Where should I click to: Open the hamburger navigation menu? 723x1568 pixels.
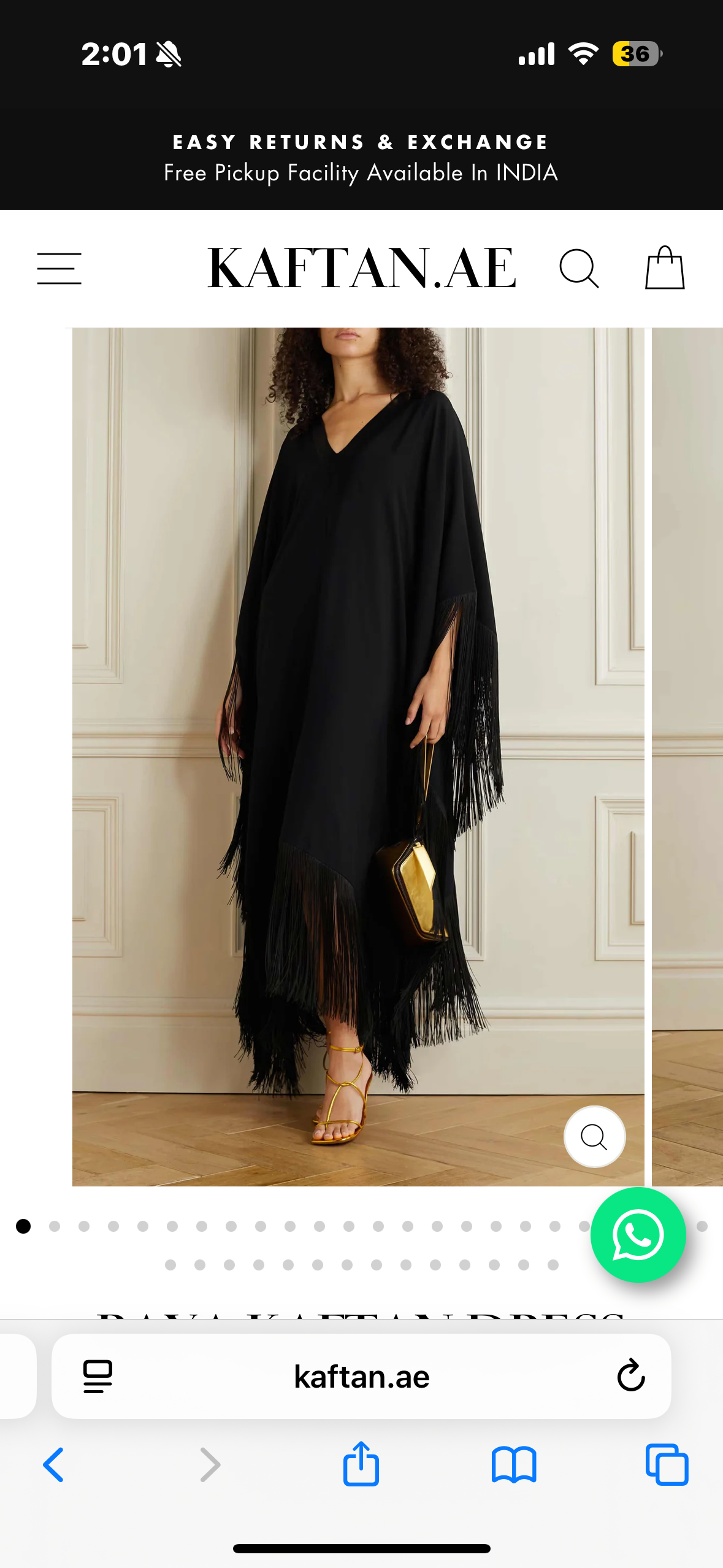59,268
